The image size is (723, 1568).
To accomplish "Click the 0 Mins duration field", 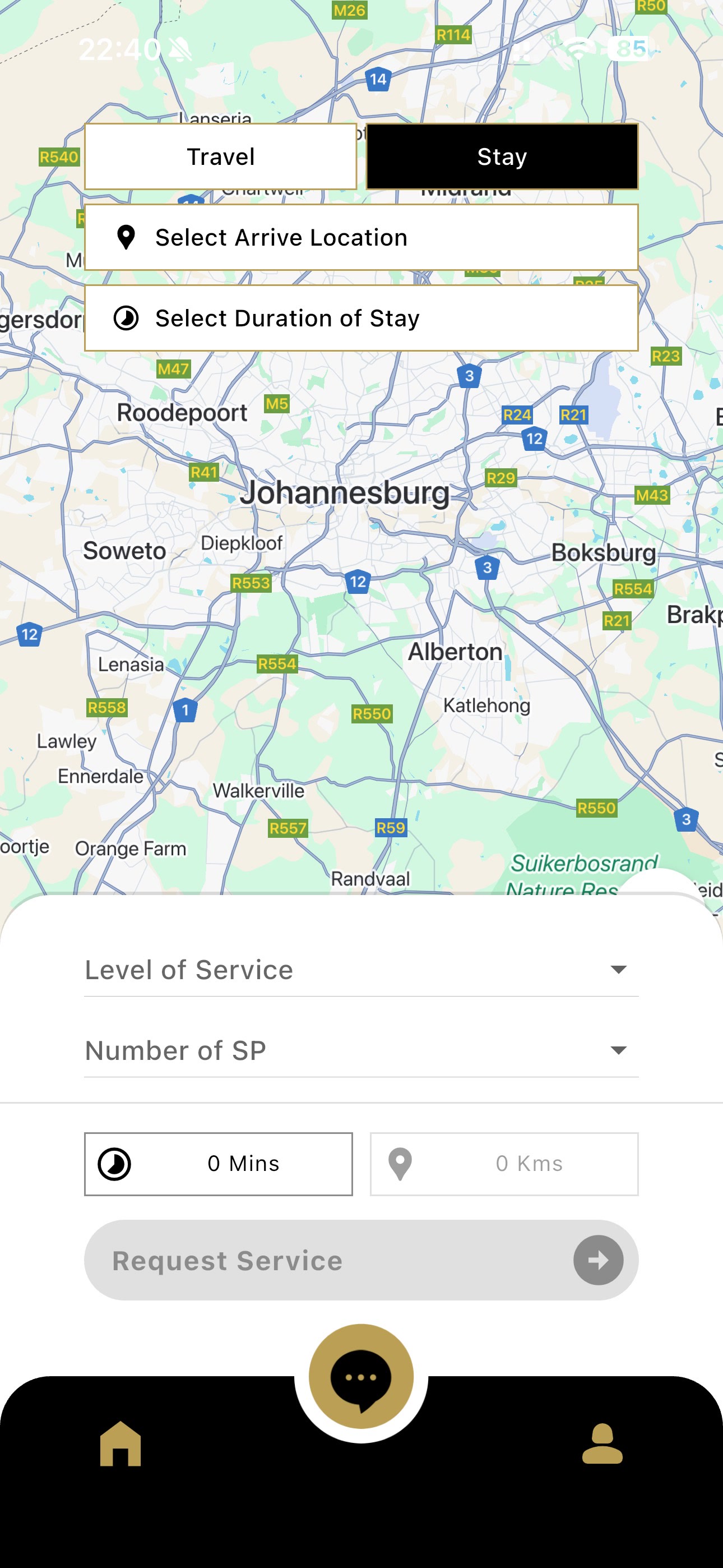I will 218,1163.
